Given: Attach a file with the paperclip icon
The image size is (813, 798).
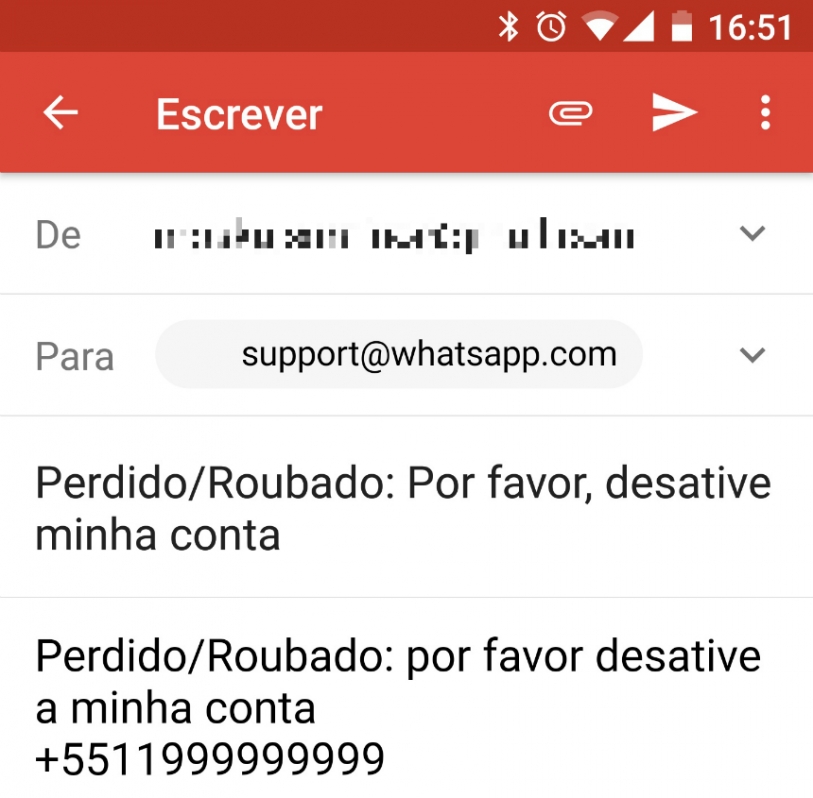Looking at the screenshot, I should (x=570, y=113).
